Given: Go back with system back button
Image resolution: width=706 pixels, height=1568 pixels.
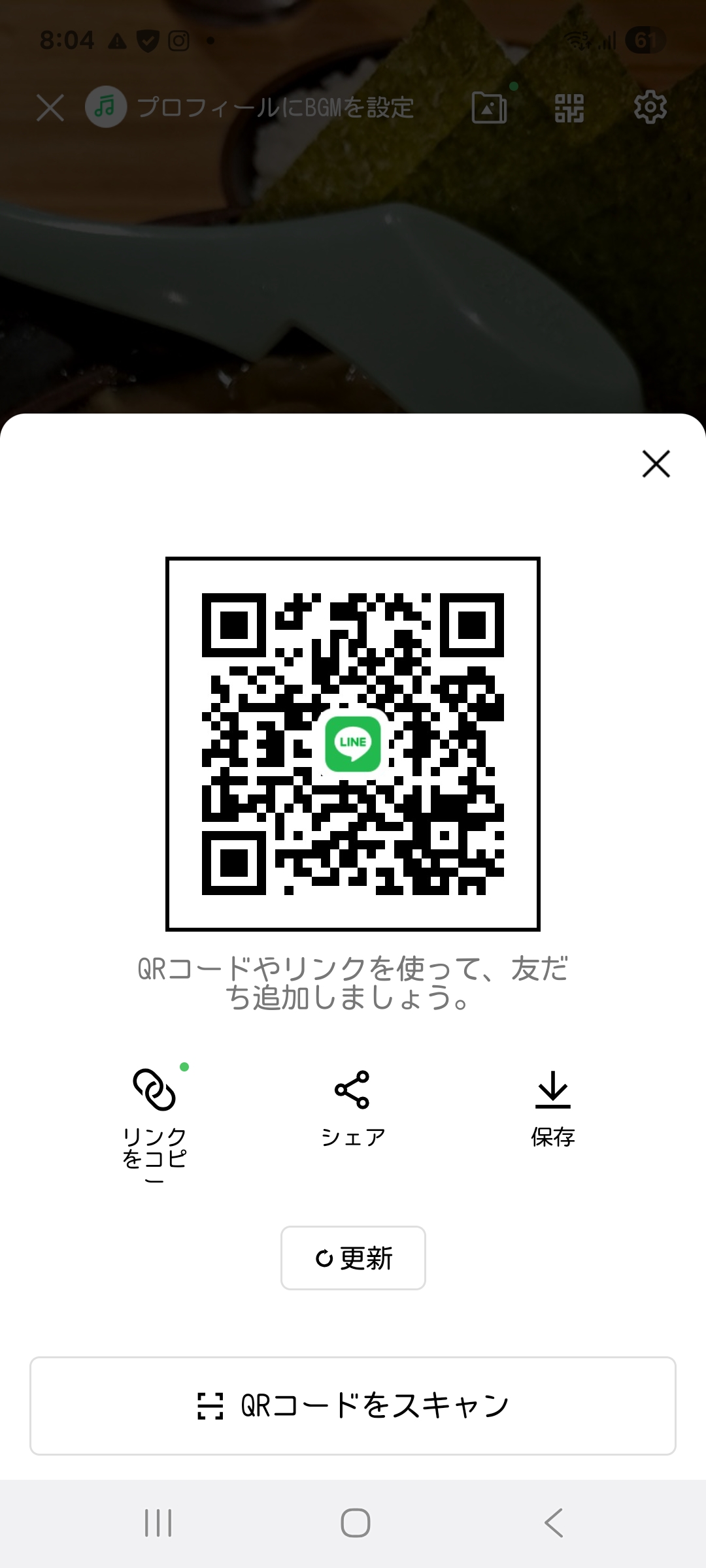Looking at the screenshot, I should (553, 1523).
